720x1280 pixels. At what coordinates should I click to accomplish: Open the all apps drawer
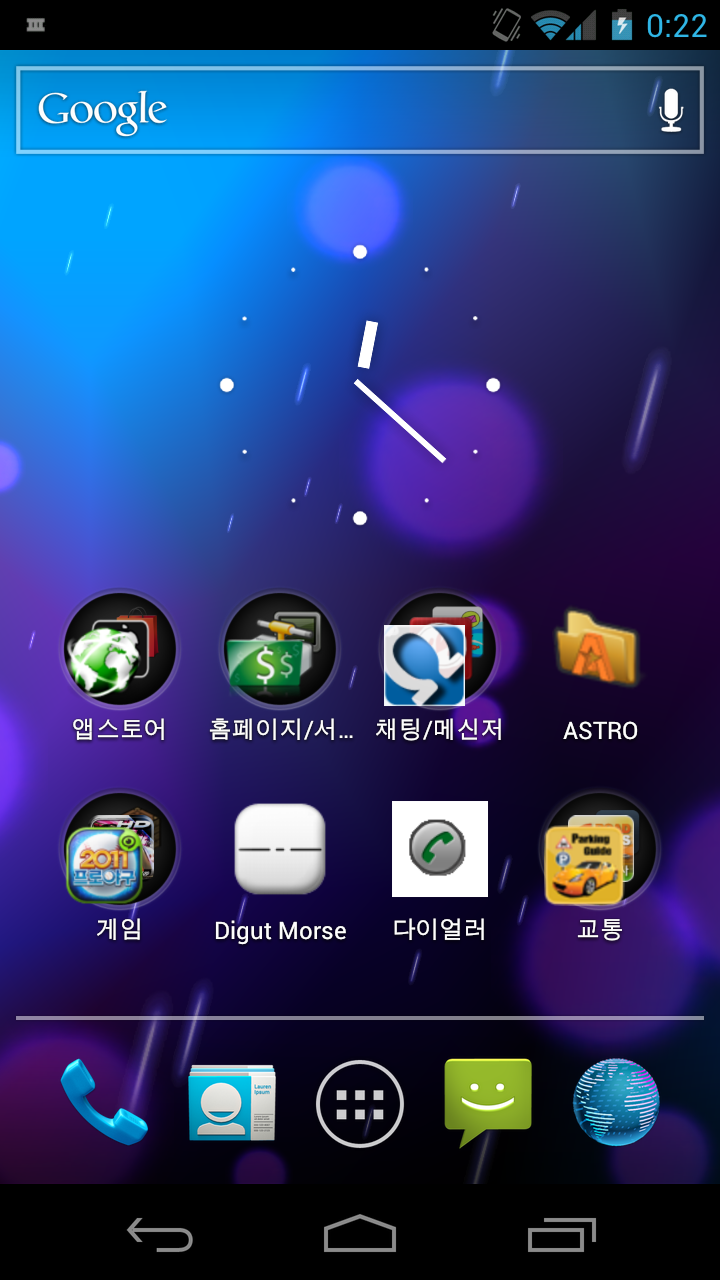pos(360,1104)
